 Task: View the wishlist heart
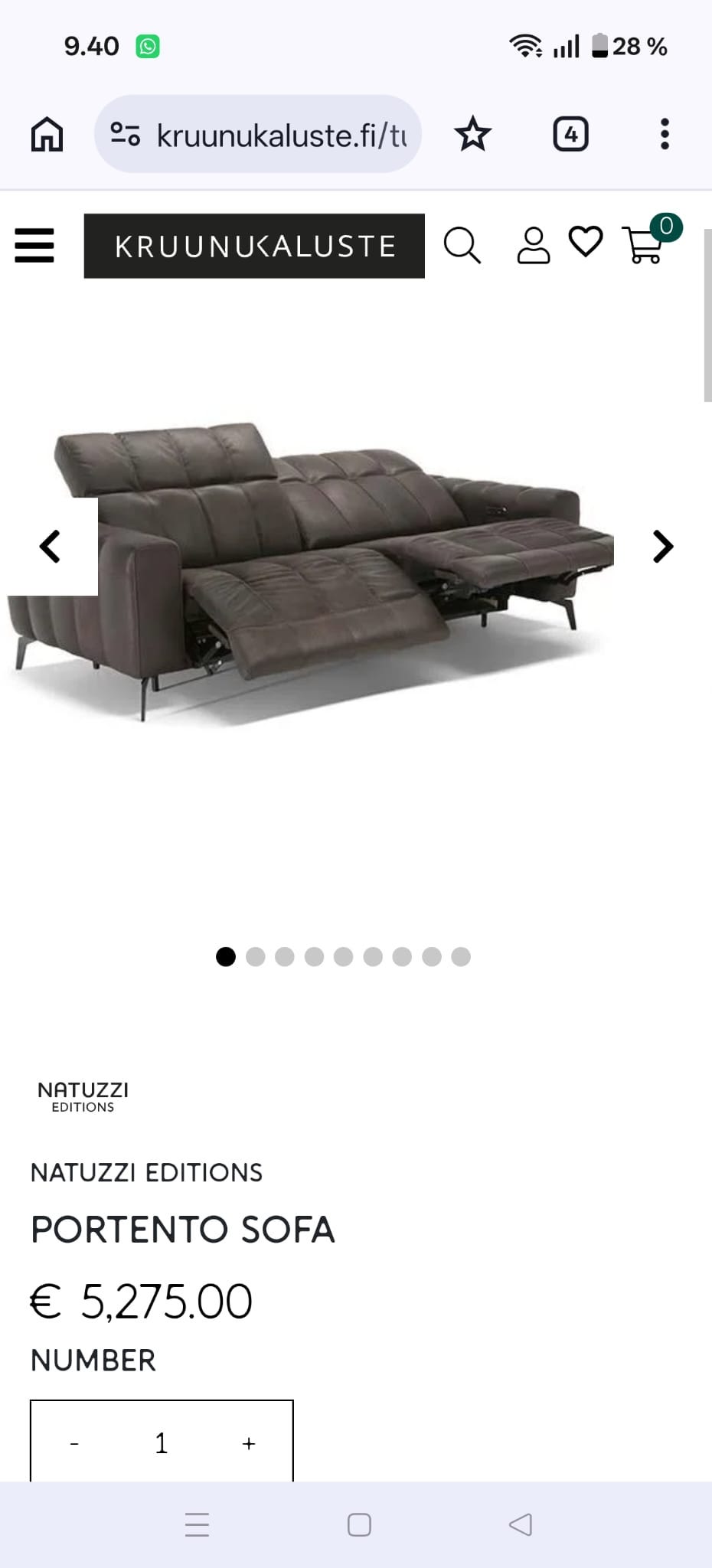click(x=586, y=242)
